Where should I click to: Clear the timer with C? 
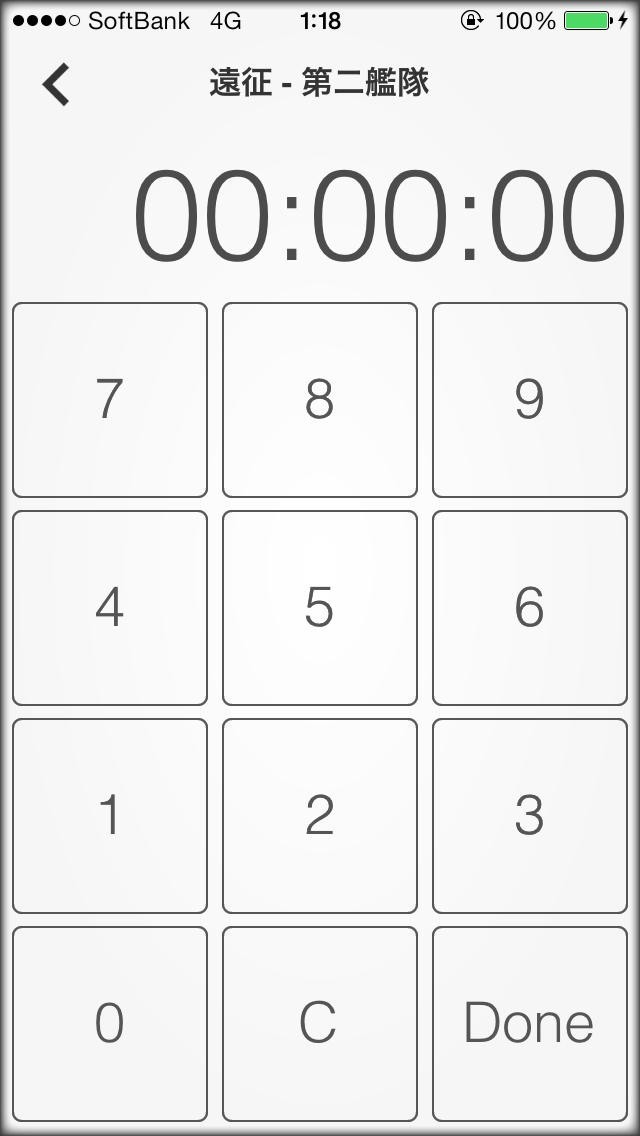[320, 1024]
